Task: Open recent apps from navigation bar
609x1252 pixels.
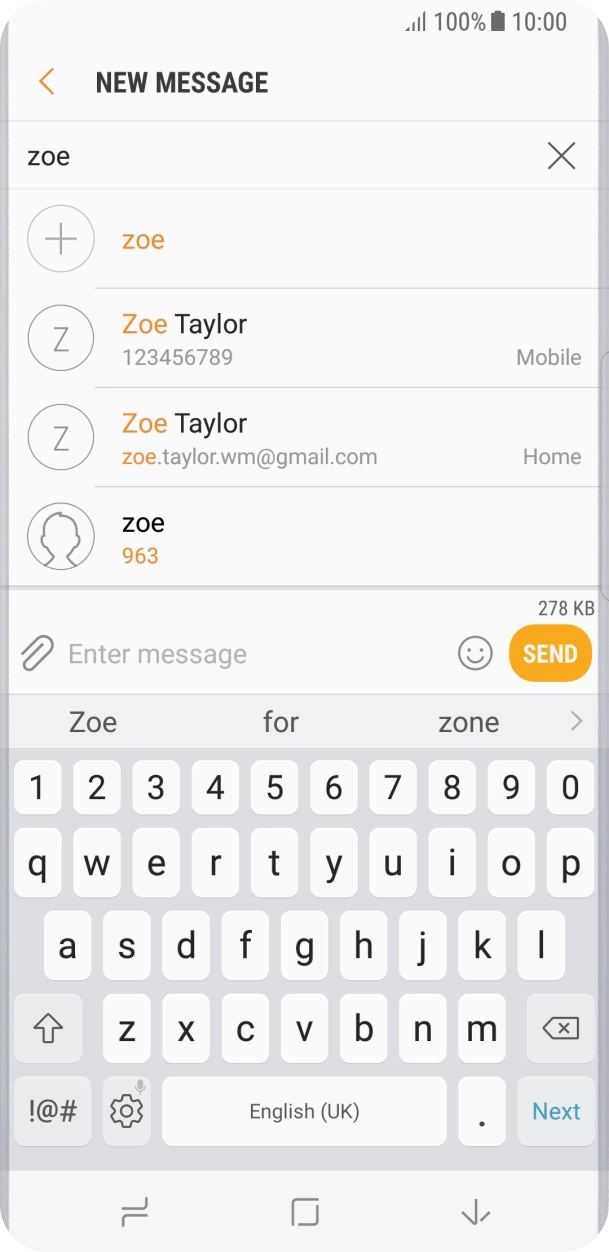Action: [133, 1213]
